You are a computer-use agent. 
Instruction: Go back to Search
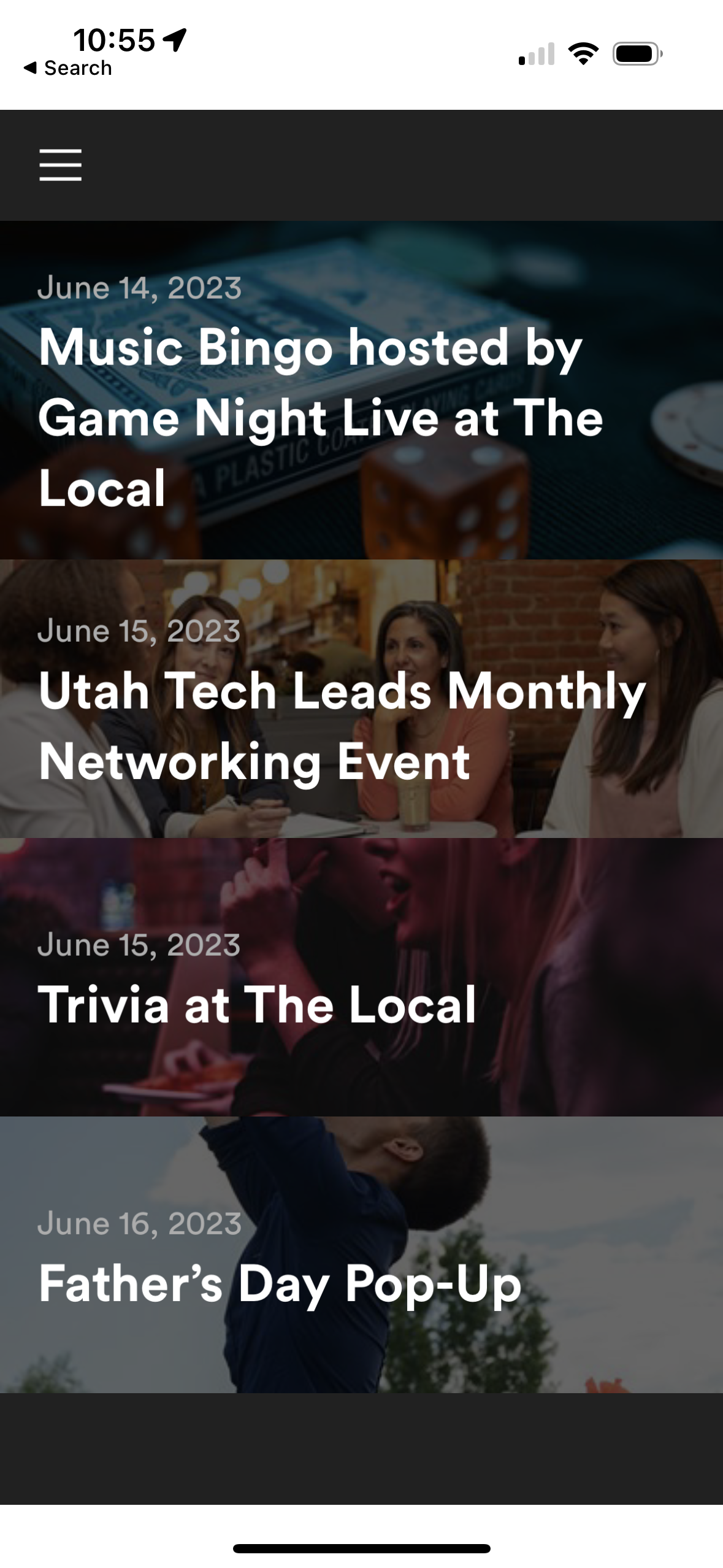tap(67, 68)
